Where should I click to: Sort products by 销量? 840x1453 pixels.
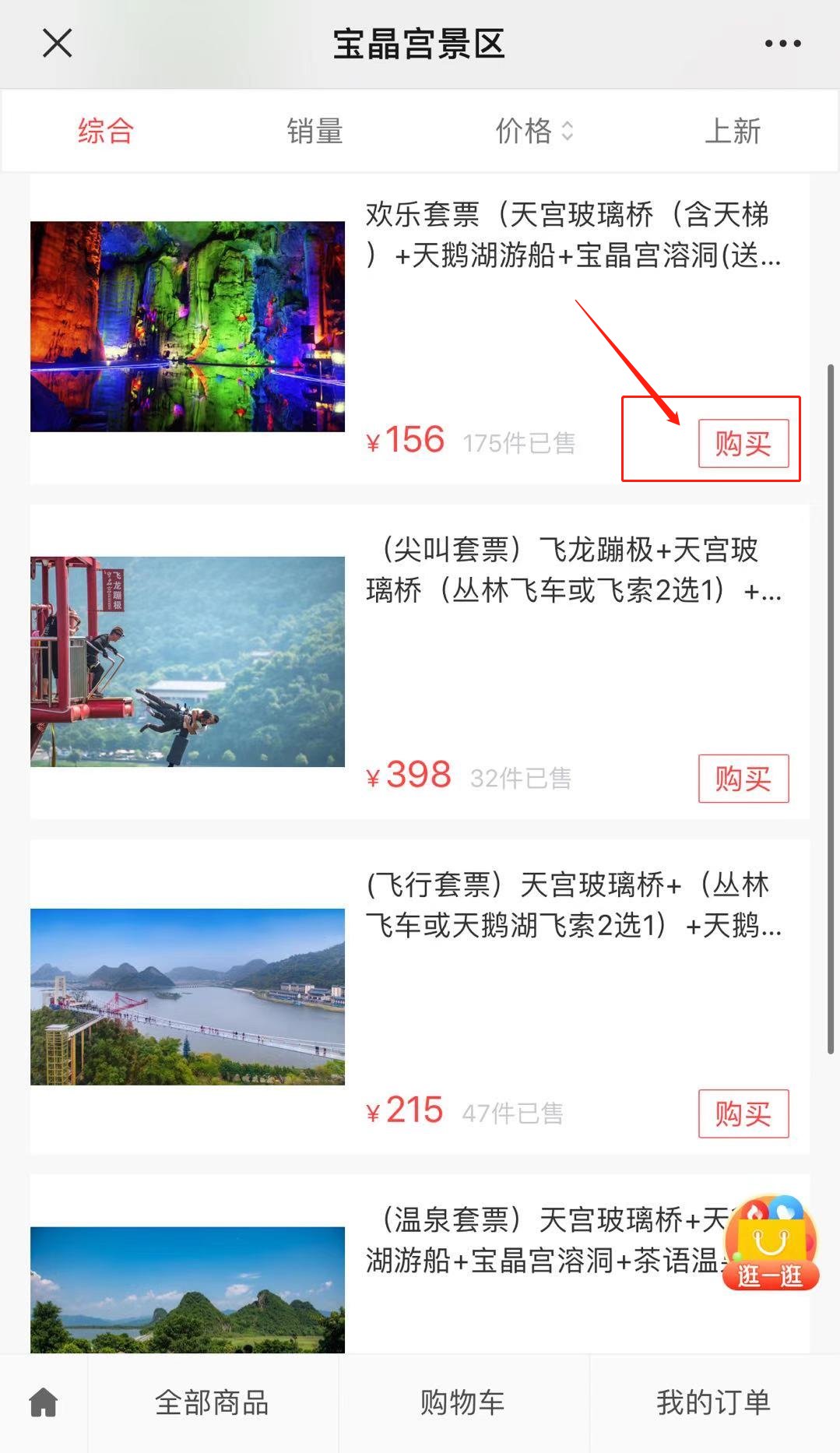point(315,131)
